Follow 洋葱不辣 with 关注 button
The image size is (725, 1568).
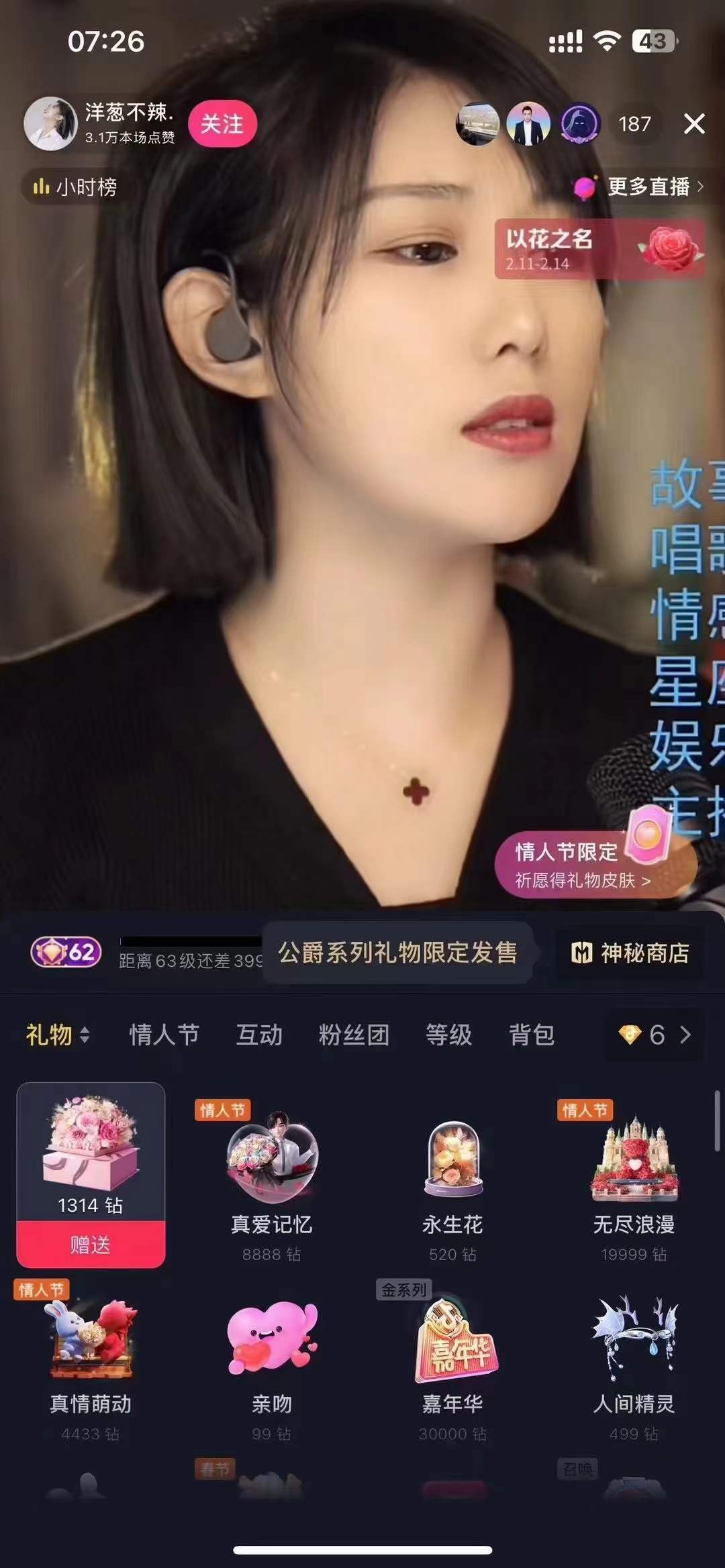pos(222,123)
